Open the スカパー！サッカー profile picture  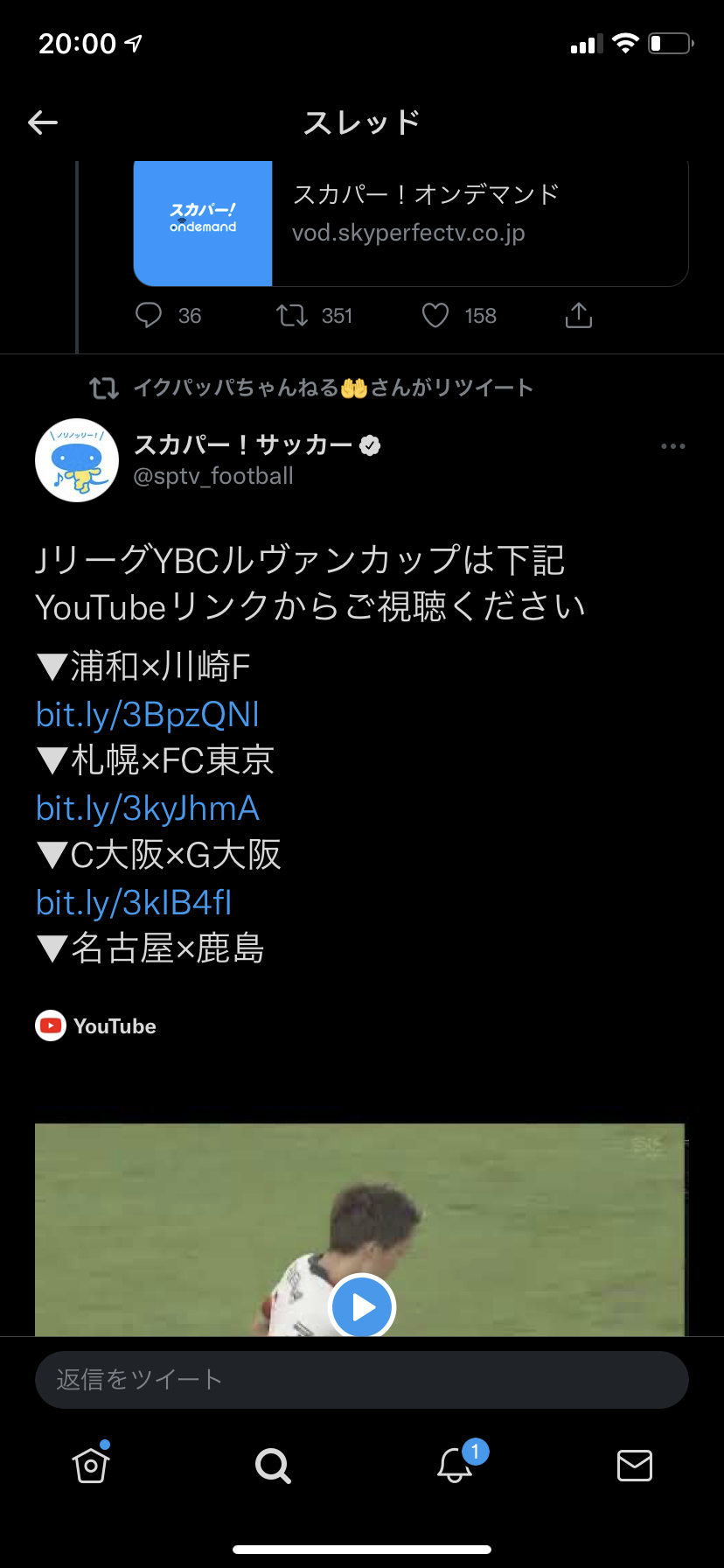[x=77, y=460]
